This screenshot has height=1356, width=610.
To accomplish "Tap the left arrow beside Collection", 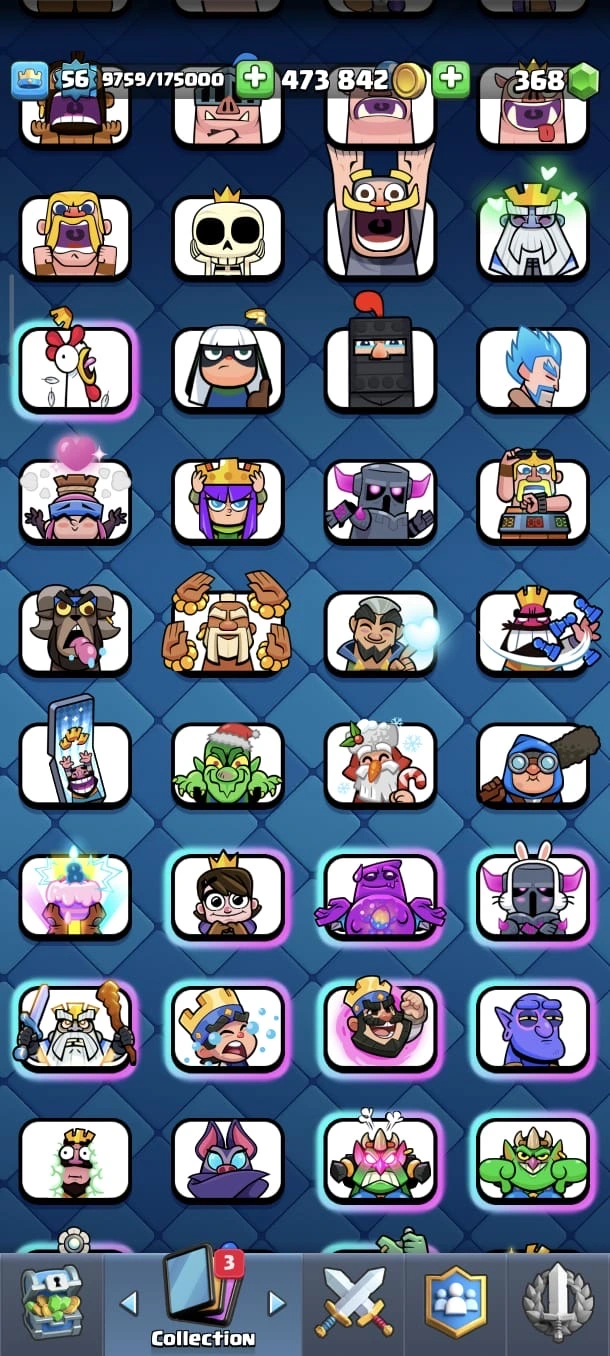I will coord(129,1302).
